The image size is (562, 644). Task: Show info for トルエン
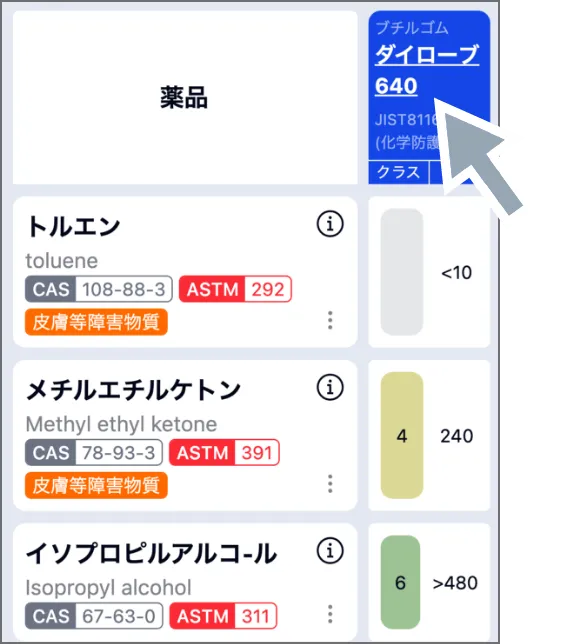click(x=330, y=224)
